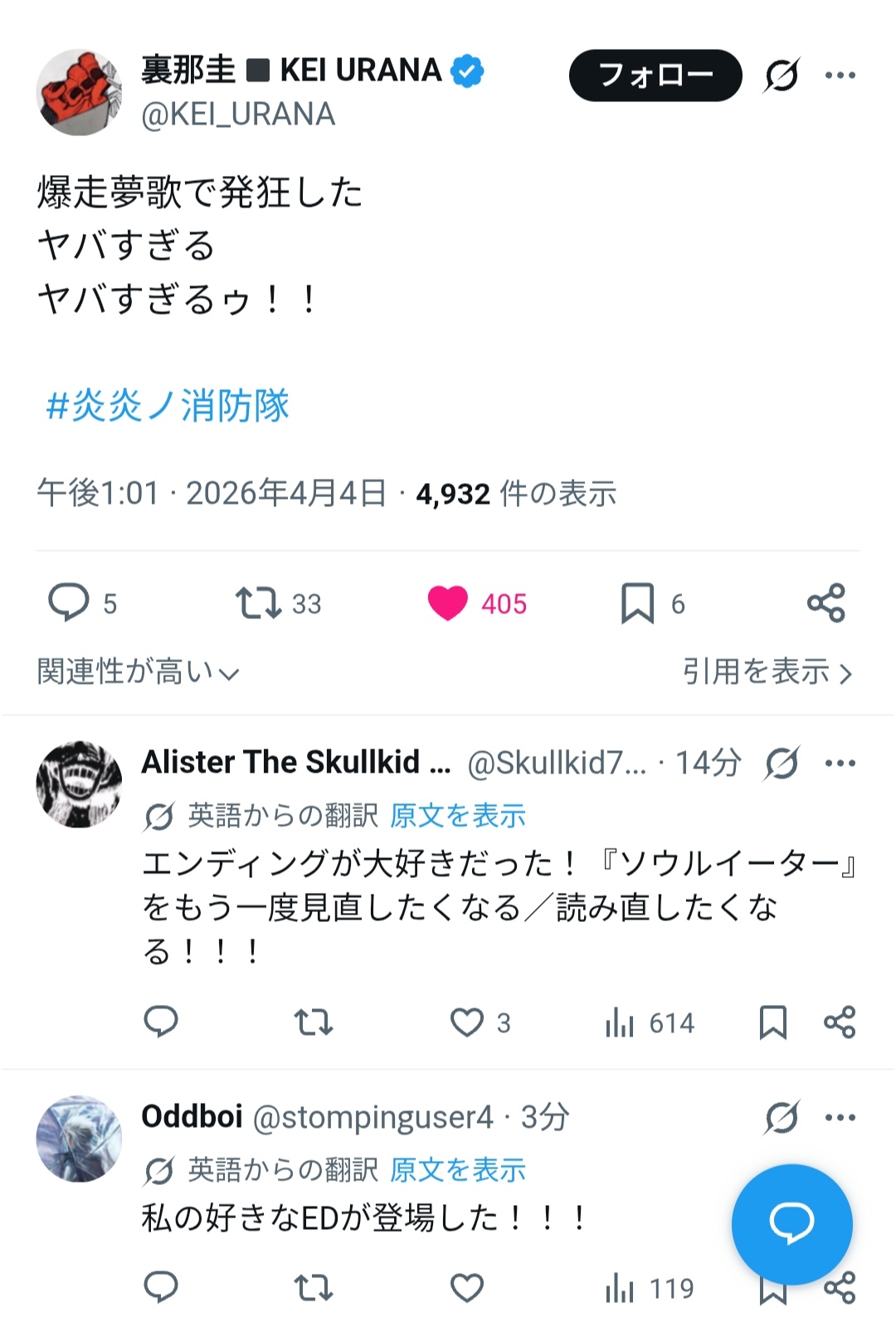Like Oddboi's reply
896x1322 pixels.
[466, 1288]
